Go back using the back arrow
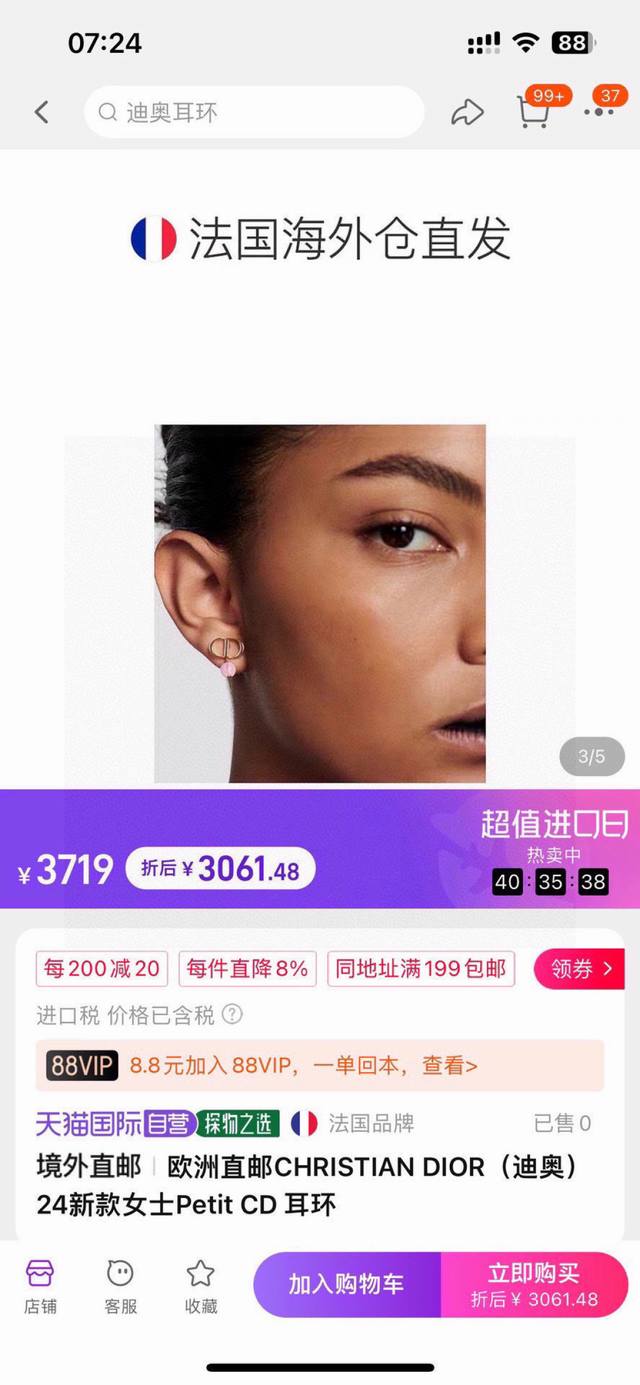640x1385 pixels. [41, 112]
